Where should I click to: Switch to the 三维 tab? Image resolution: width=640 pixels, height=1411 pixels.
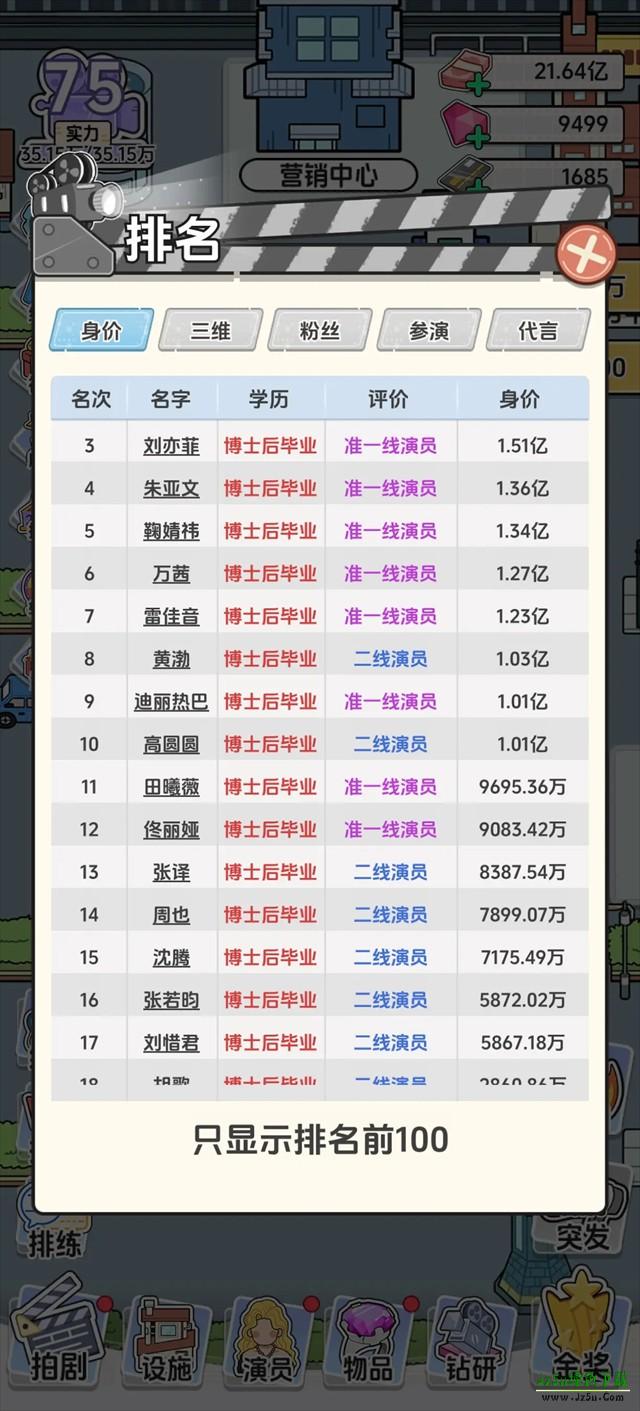click(210, 331)
